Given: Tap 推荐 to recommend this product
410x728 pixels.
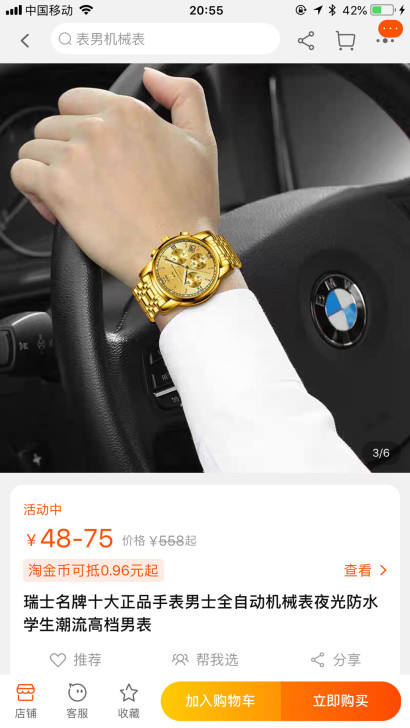Looking at the screenshot, I should pyautogui.click(x=76, y=659).
